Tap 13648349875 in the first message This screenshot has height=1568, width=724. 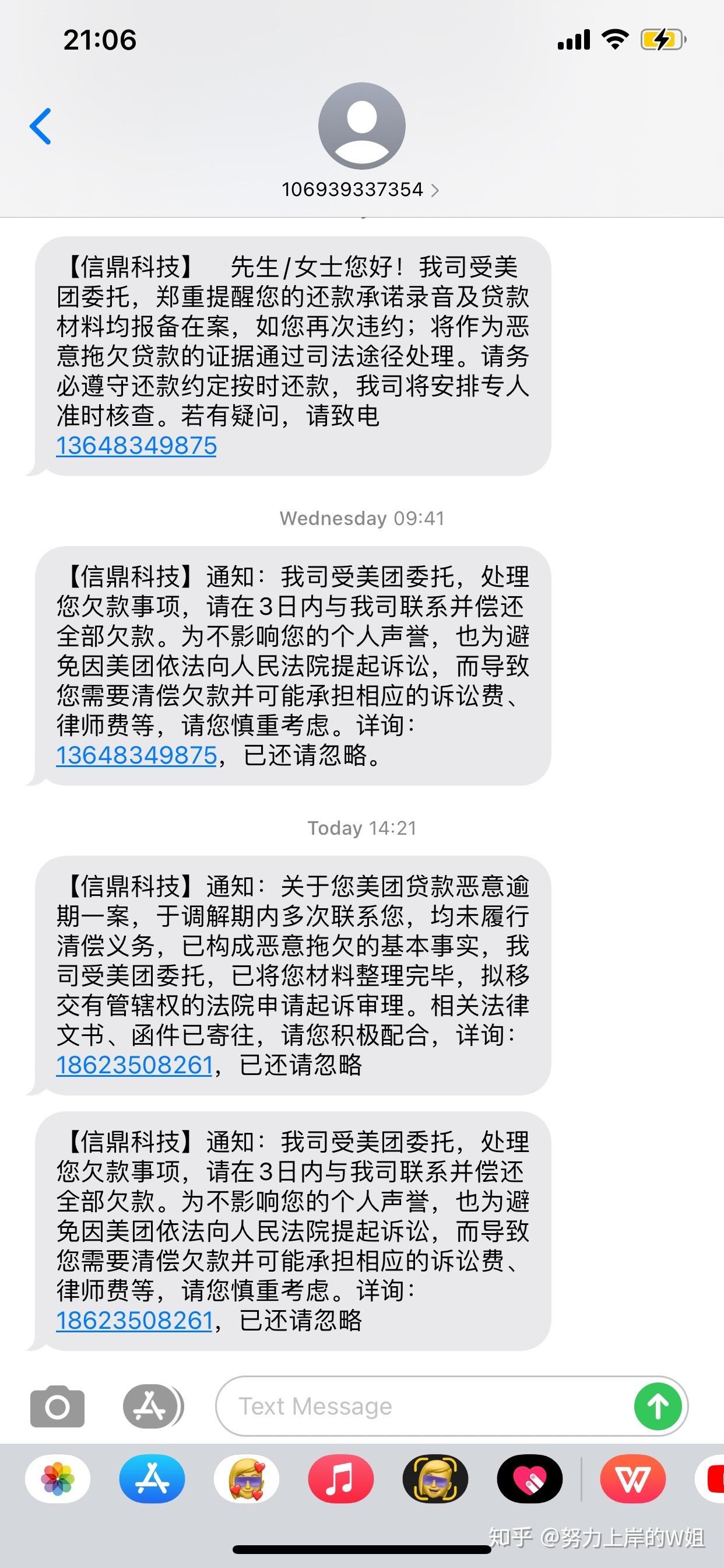click(x=136, y=446)
